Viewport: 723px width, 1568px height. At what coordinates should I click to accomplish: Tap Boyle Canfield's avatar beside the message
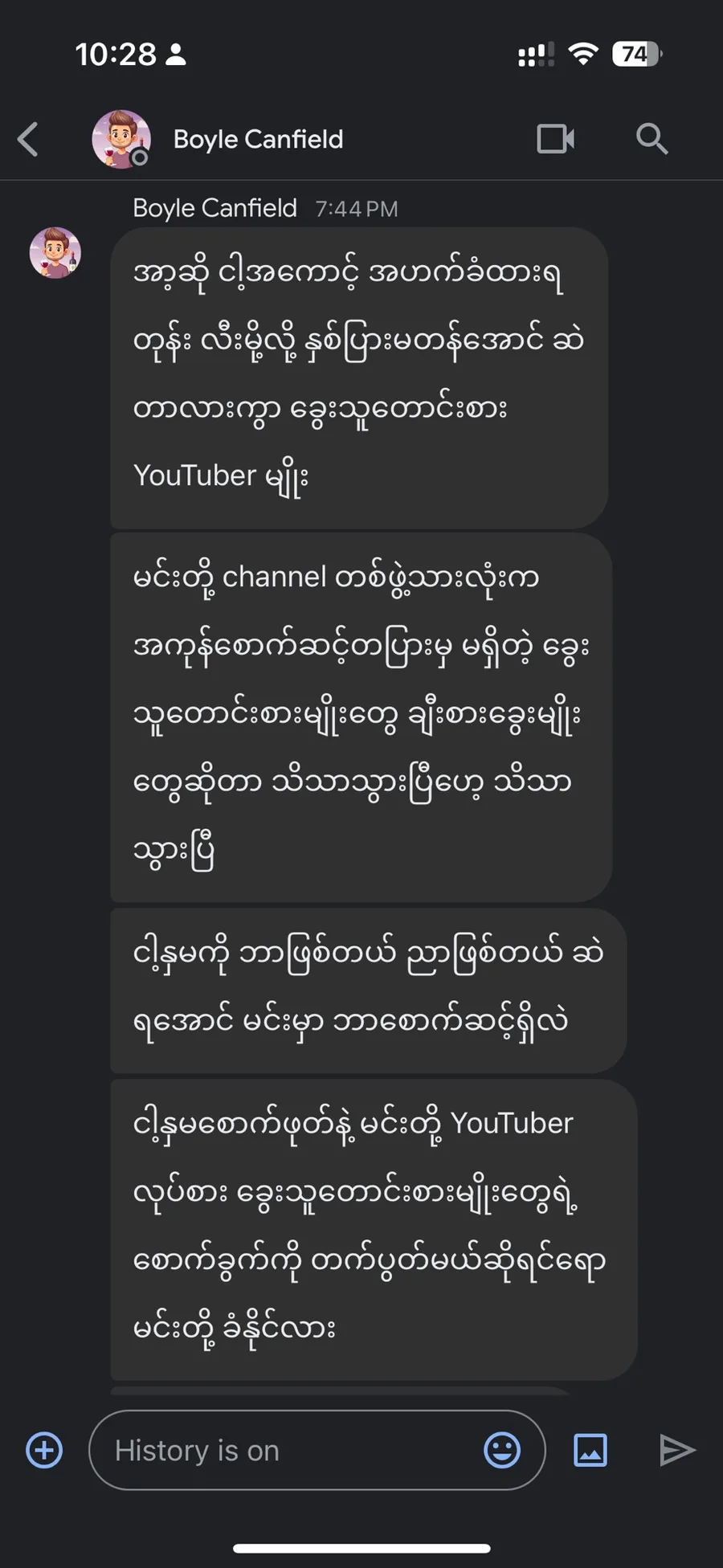55,253
